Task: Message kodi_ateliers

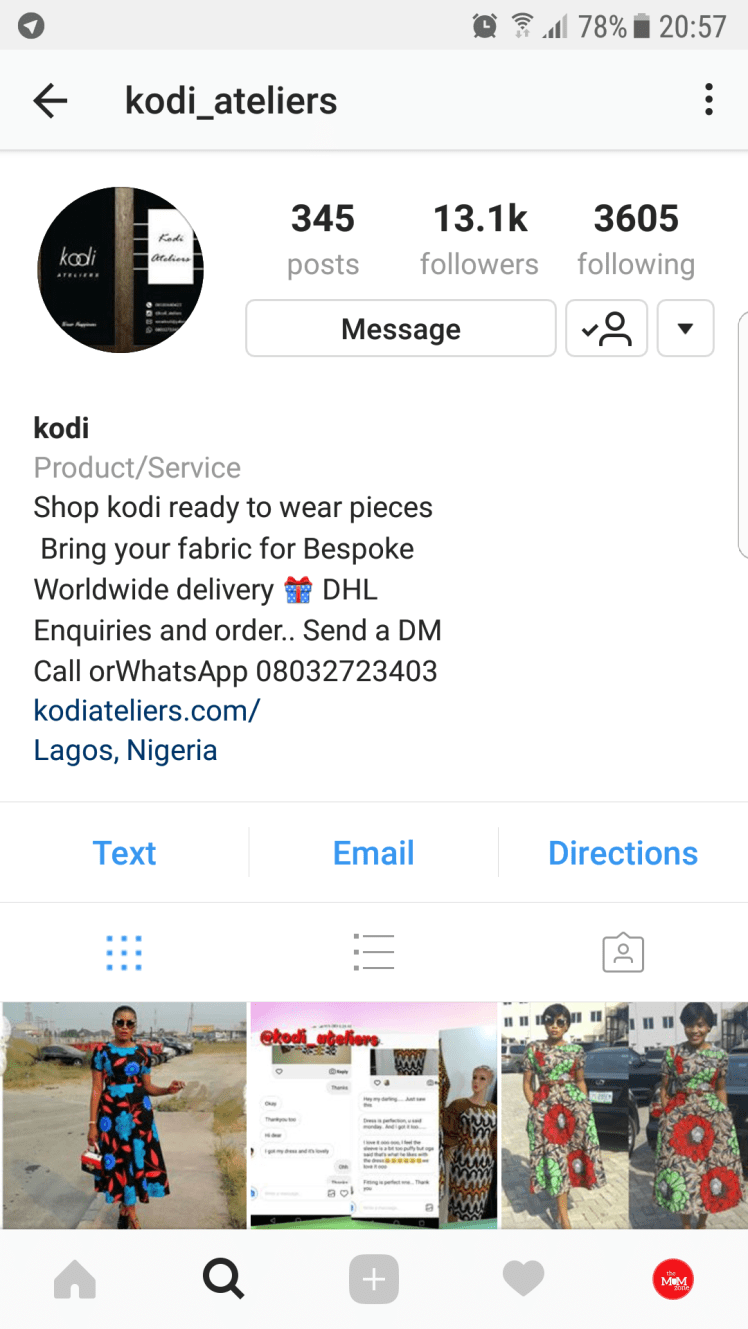Action: (401, 329)
